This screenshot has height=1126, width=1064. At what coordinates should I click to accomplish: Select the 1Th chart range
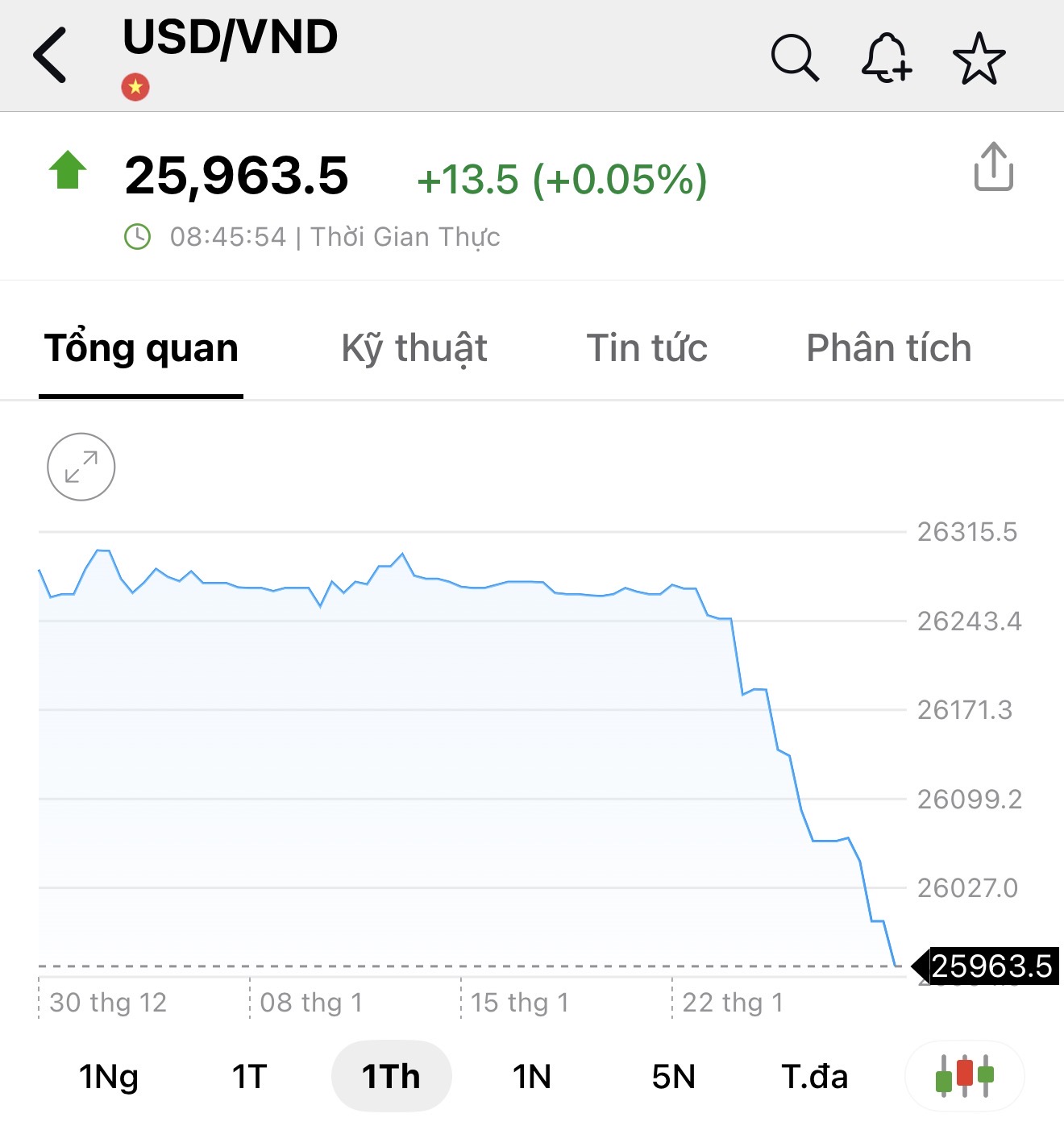[391, 1077]
